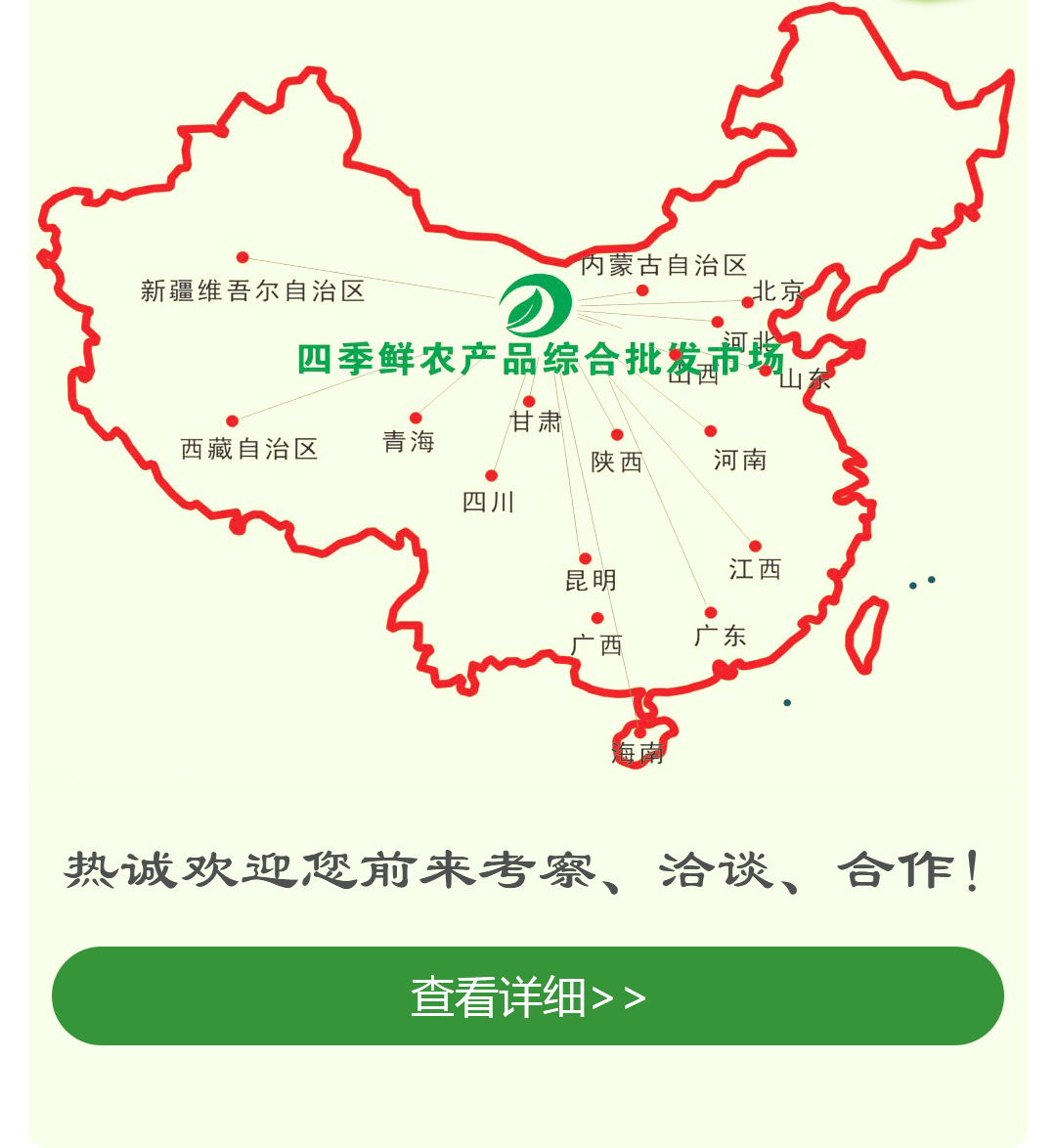
Task: Toggle the 河南 location marker
Action: point(709,430)
